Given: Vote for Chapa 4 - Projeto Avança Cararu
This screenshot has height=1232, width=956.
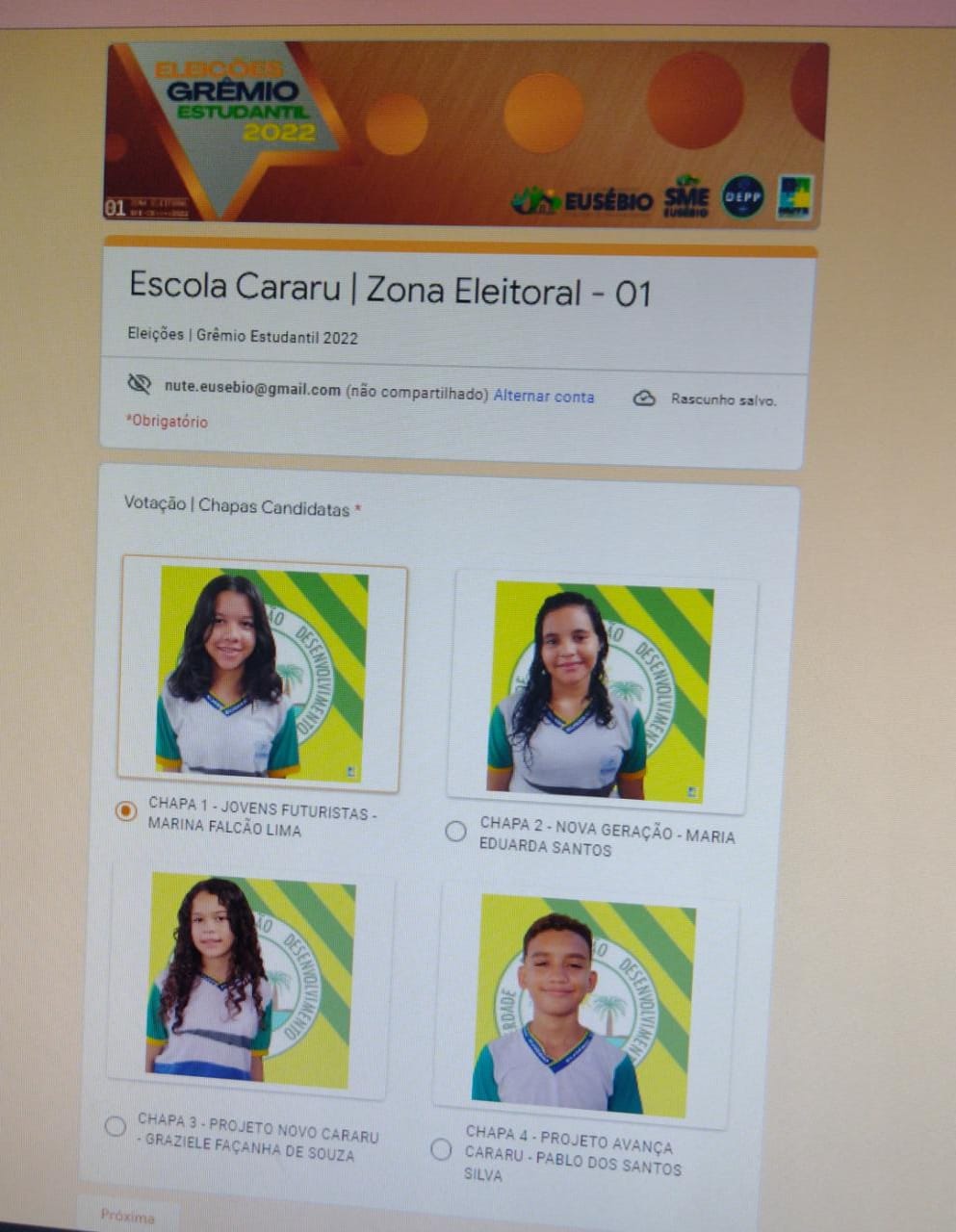Looking at the screenshot, I should tap(441, 1149).
